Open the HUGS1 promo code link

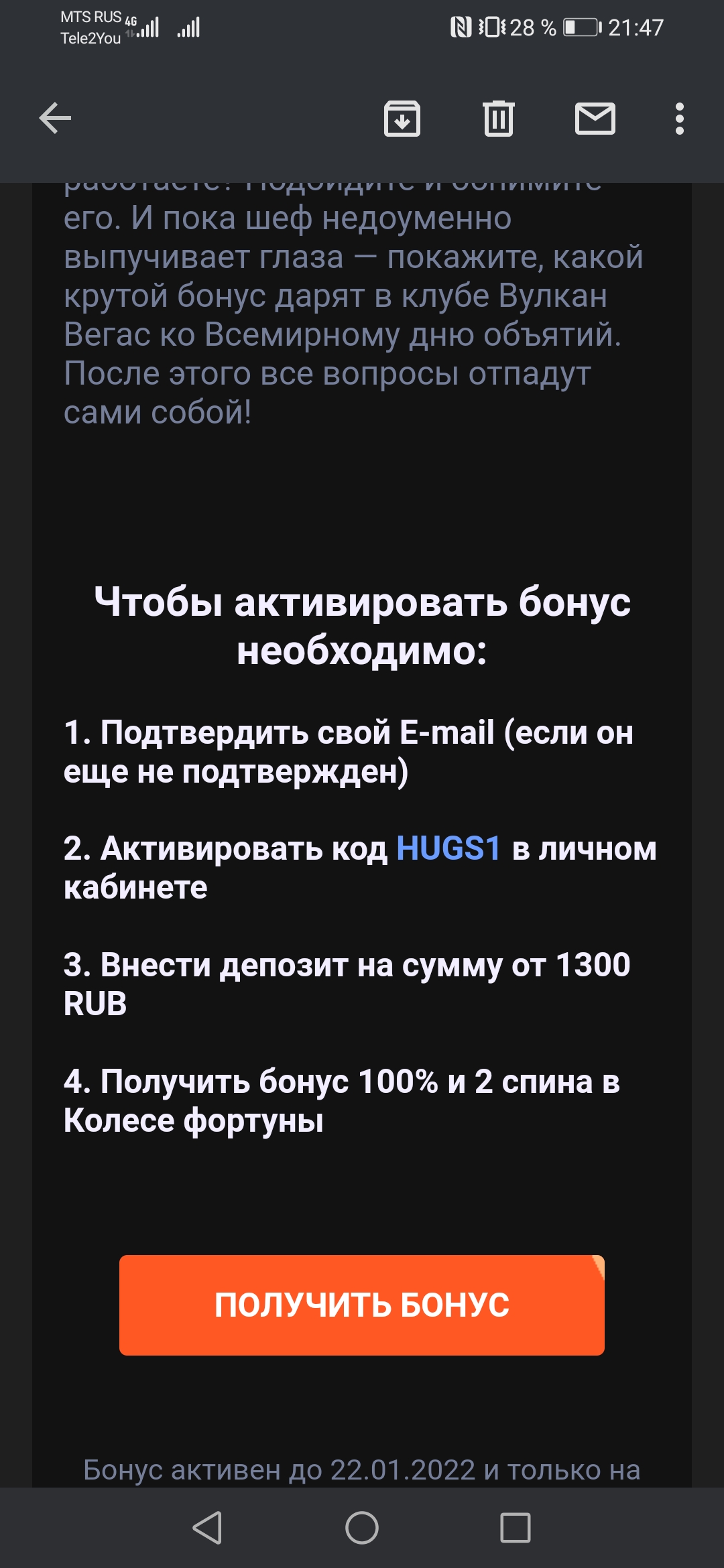[448, 848]
